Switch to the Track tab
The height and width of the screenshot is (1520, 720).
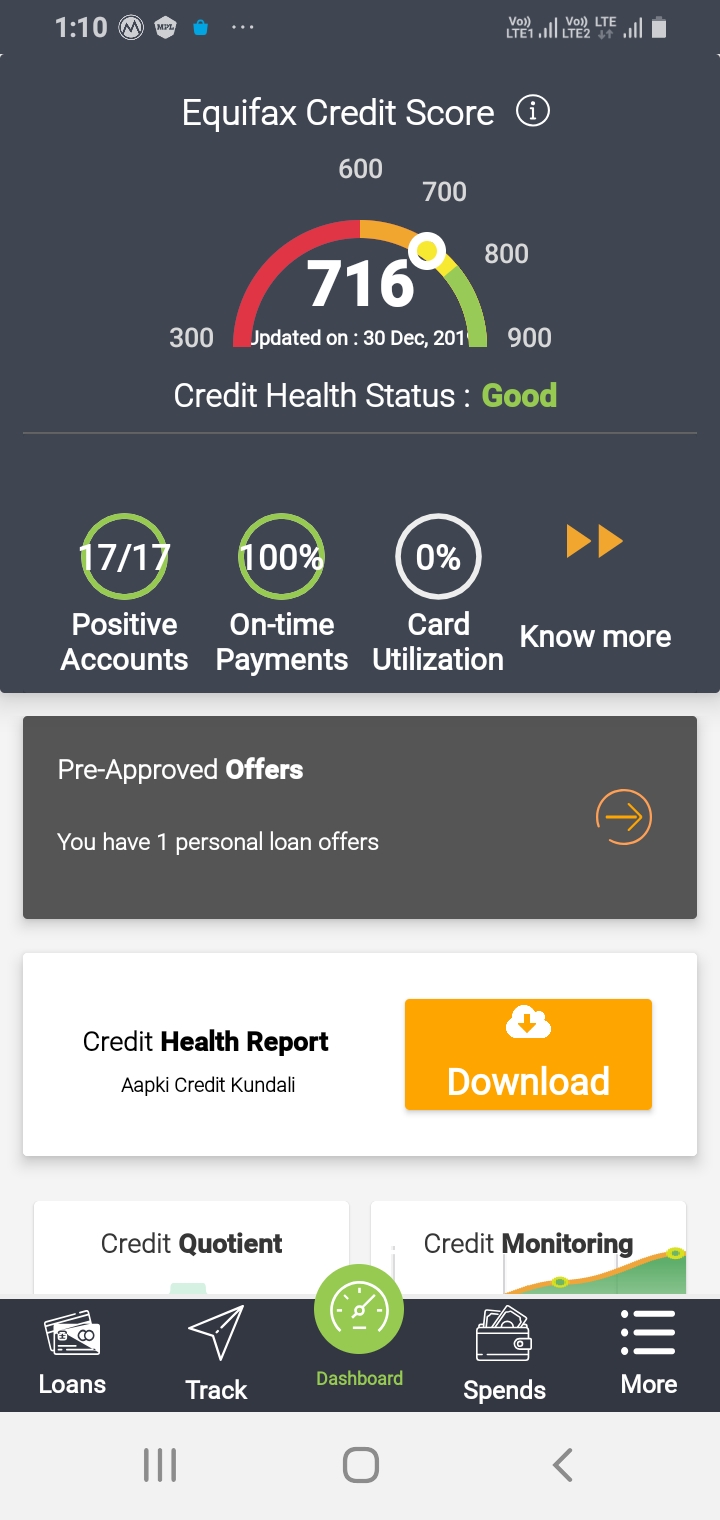216,1355
